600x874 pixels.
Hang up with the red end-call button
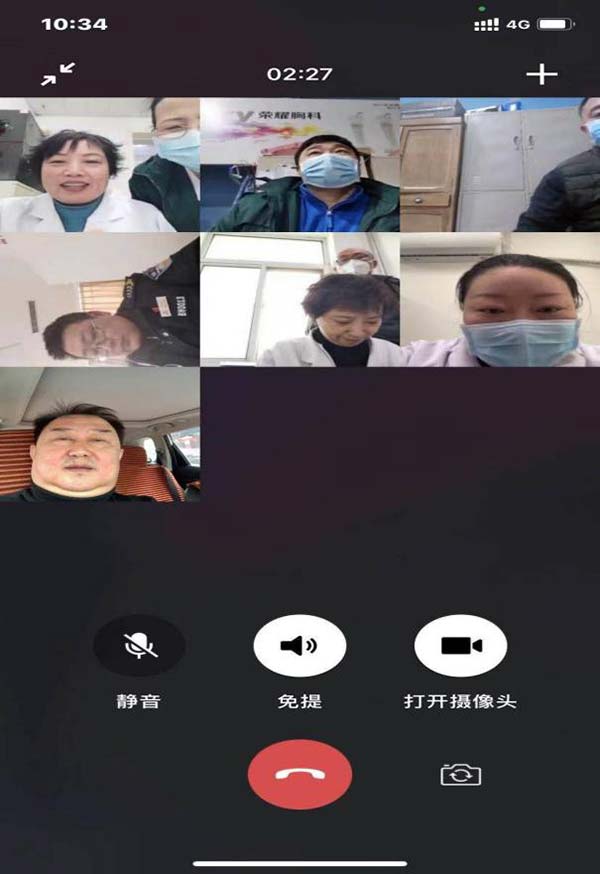300,774
